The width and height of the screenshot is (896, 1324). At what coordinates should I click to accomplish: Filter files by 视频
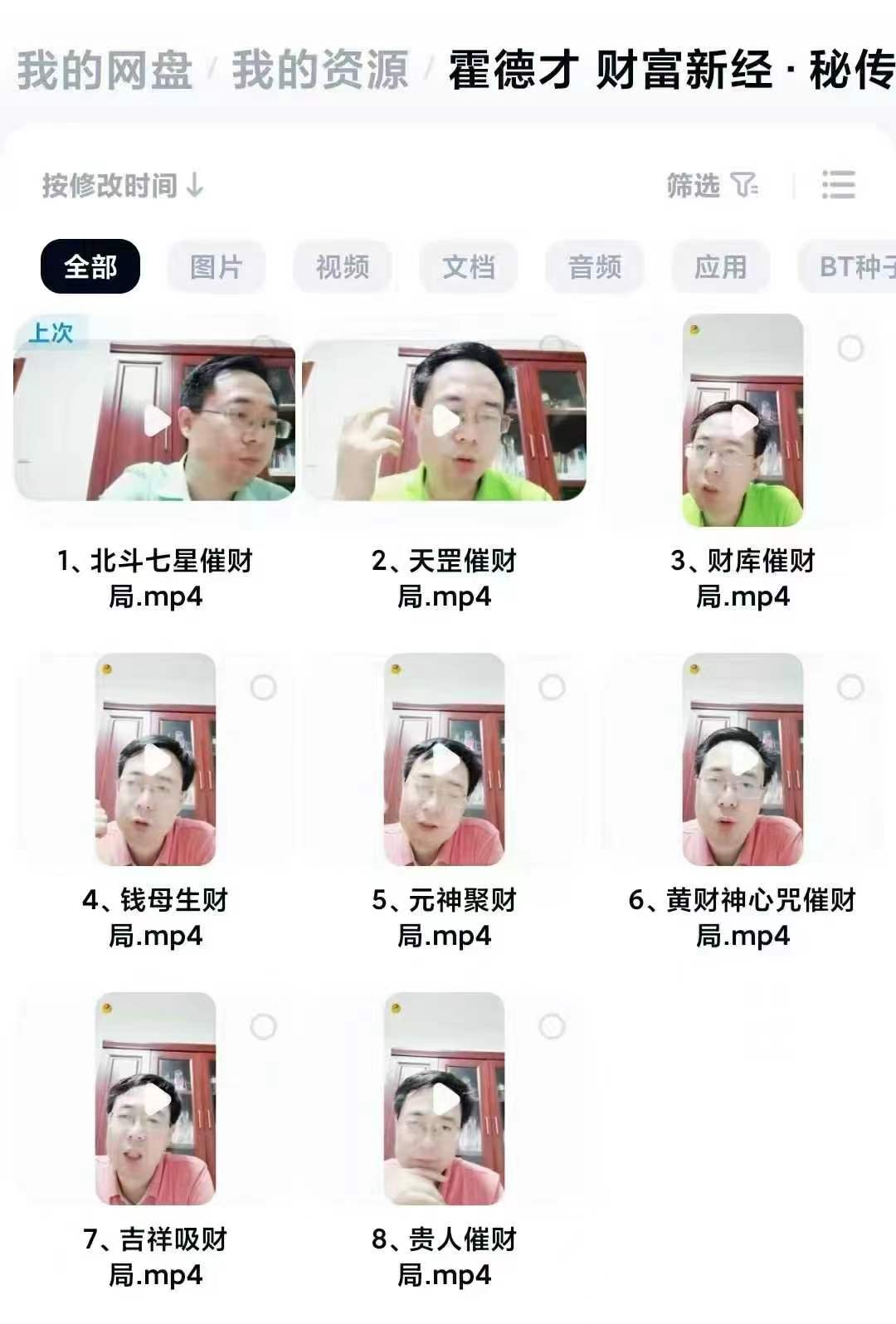coord(342,267)
